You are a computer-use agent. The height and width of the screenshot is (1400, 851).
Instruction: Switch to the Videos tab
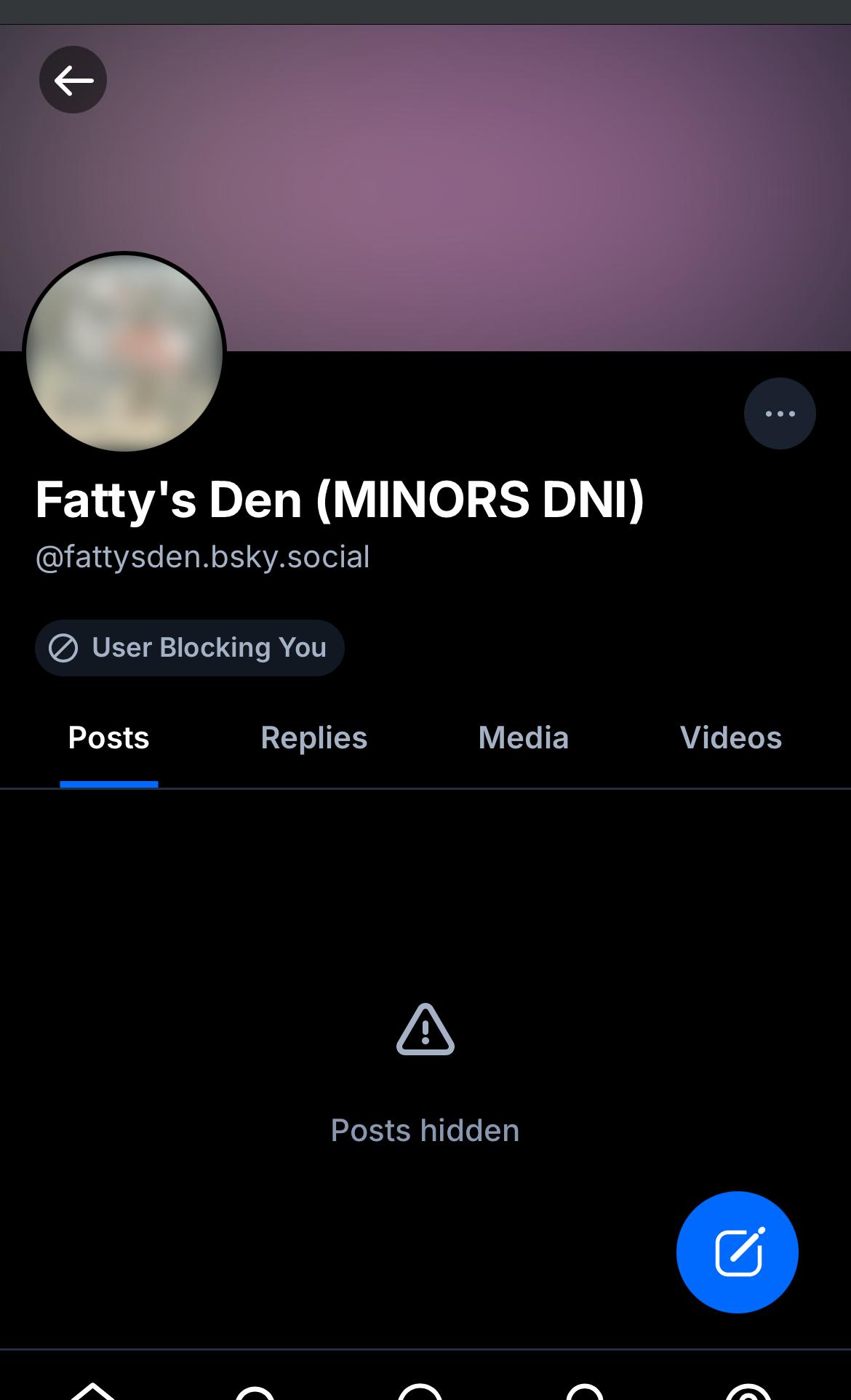pyautogui.click(x=731, y=738)
